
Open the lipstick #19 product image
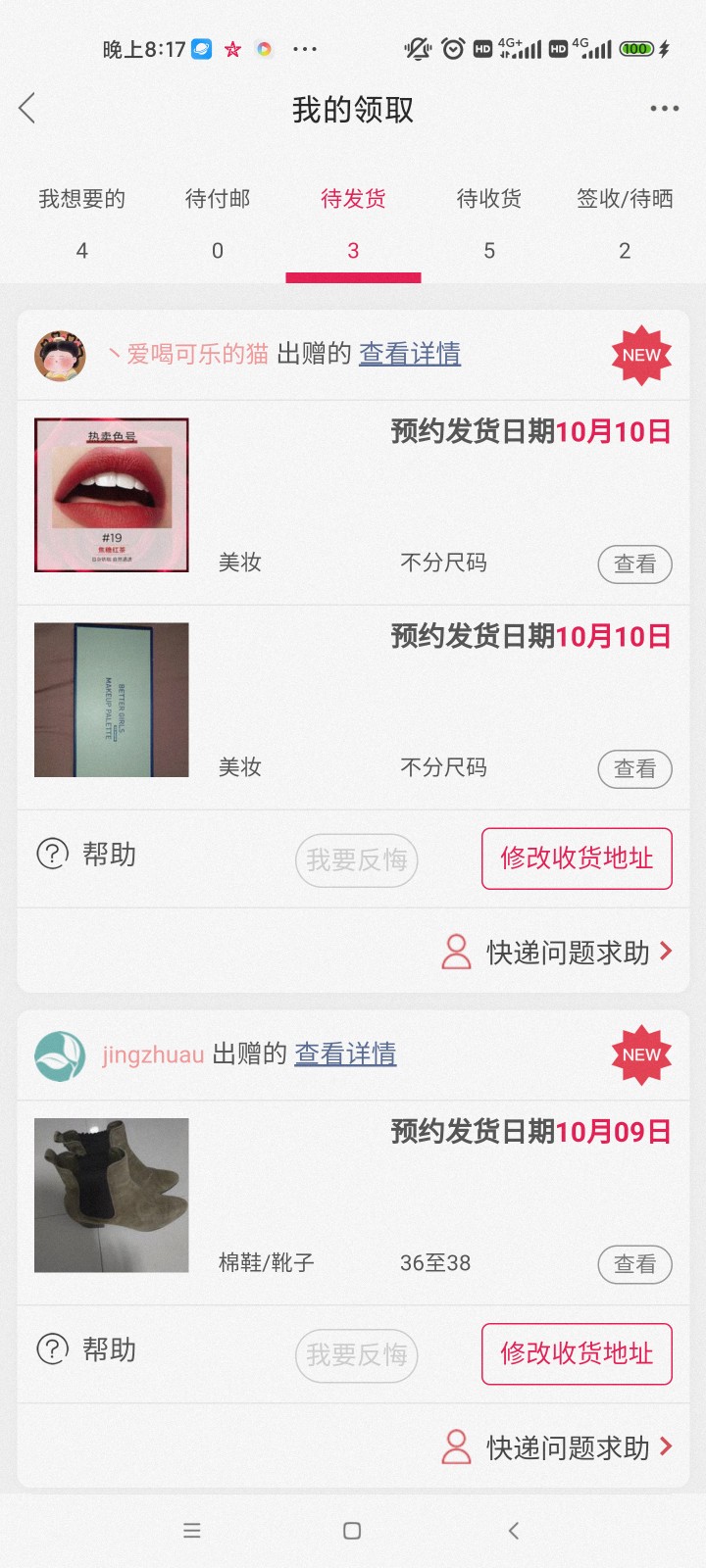(x=112, y=495)
